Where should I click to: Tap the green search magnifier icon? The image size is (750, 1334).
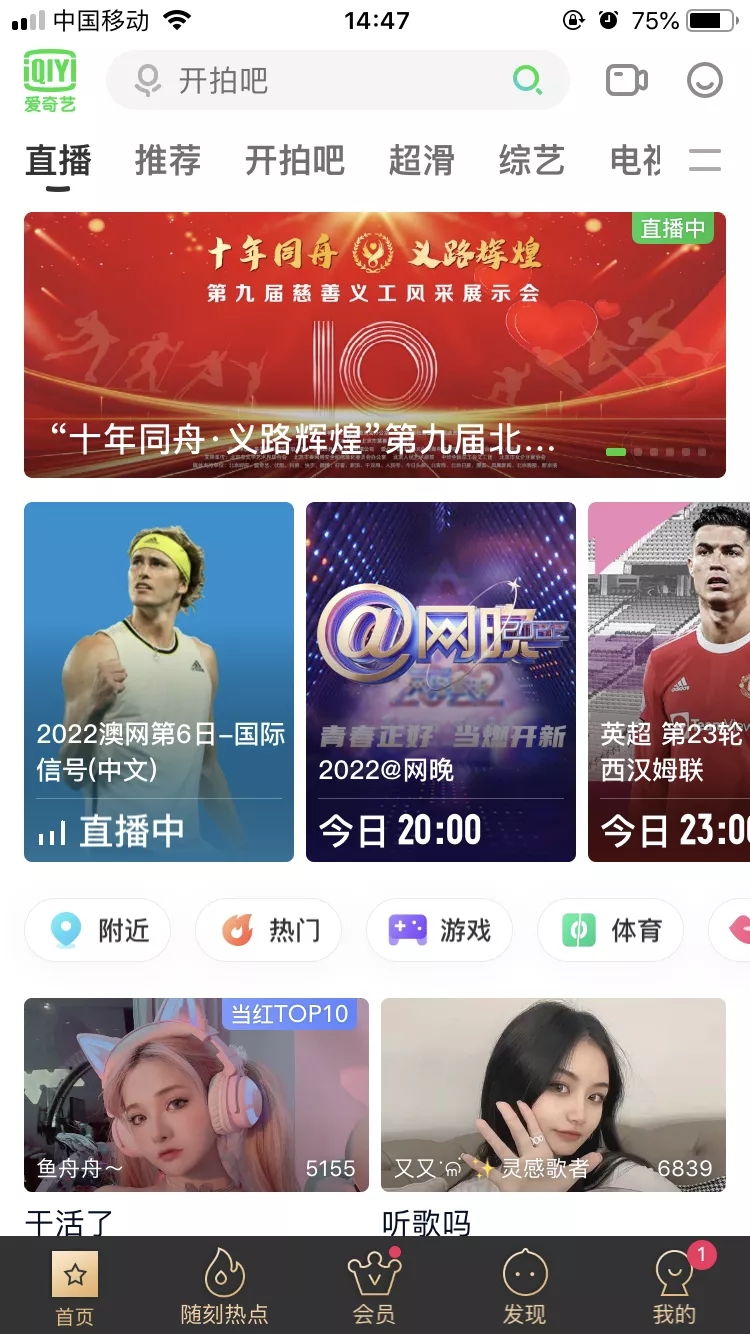527,80
